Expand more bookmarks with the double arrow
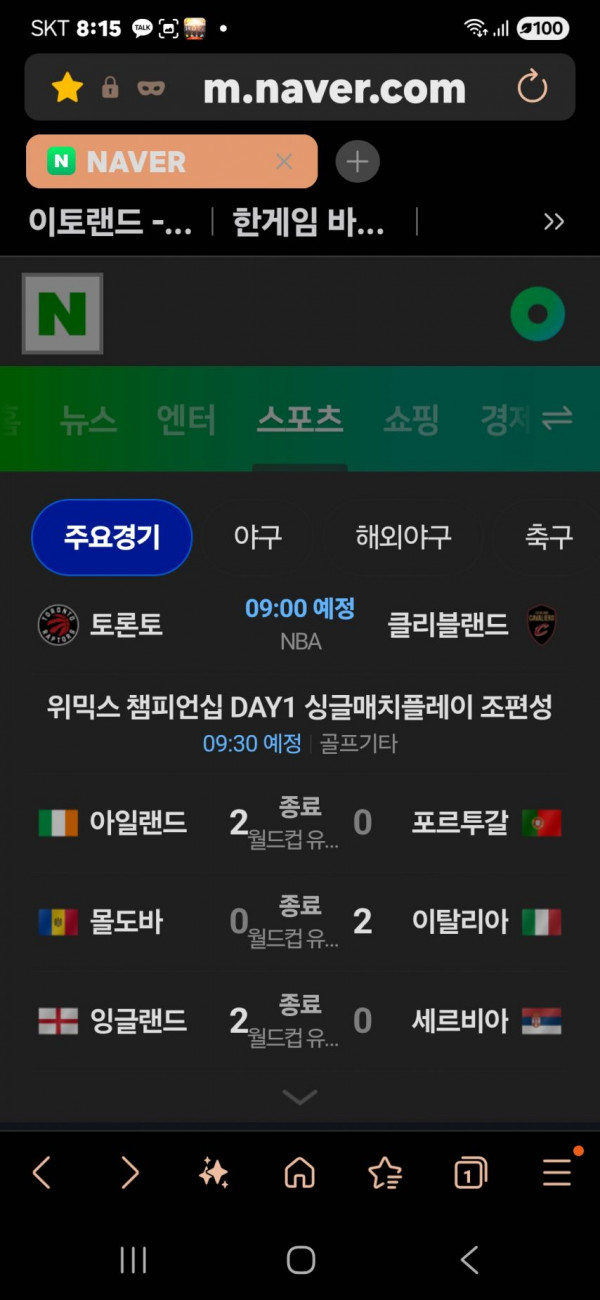Screen dimensions: 600x1300 tap(553, 222)
